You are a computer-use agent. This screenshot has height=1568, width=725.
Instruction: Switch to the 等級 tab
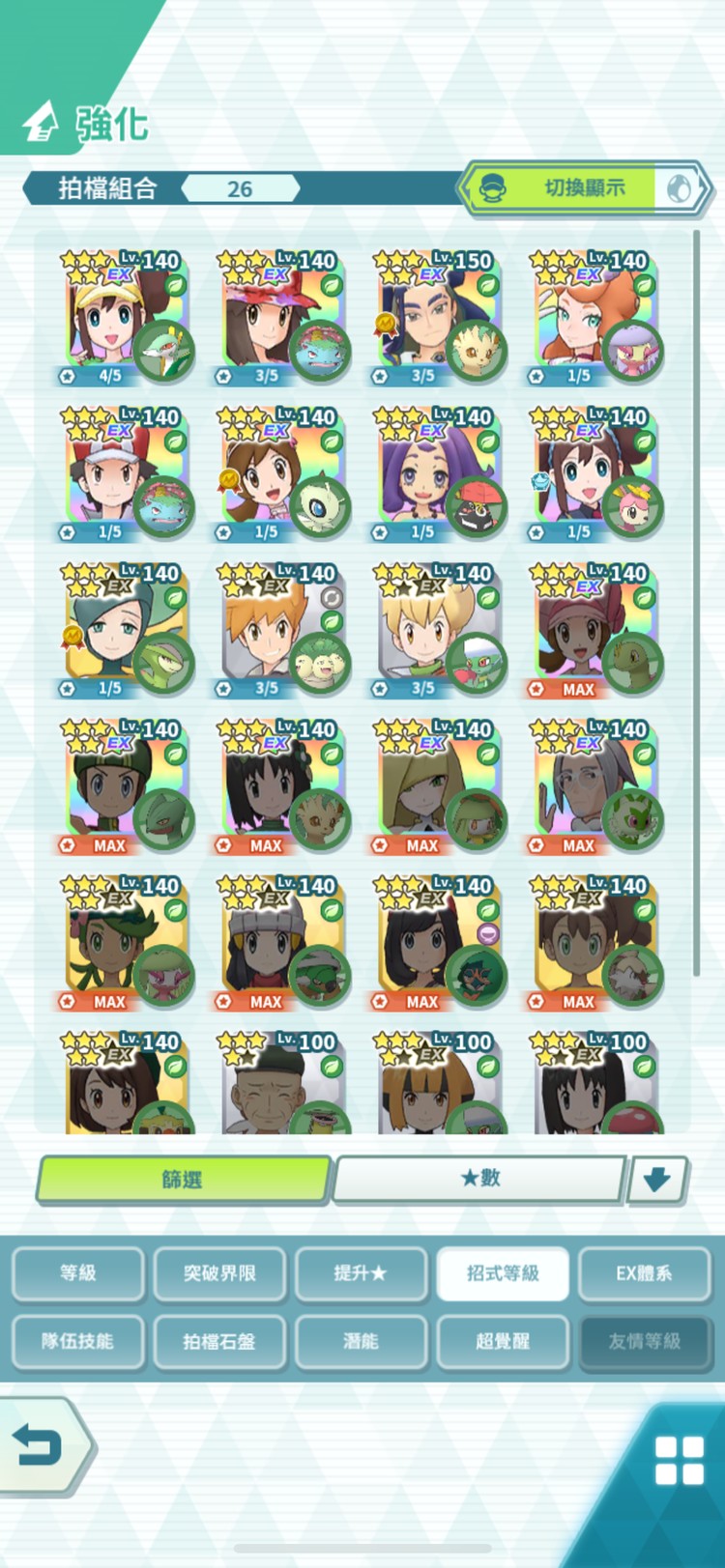78,1273
